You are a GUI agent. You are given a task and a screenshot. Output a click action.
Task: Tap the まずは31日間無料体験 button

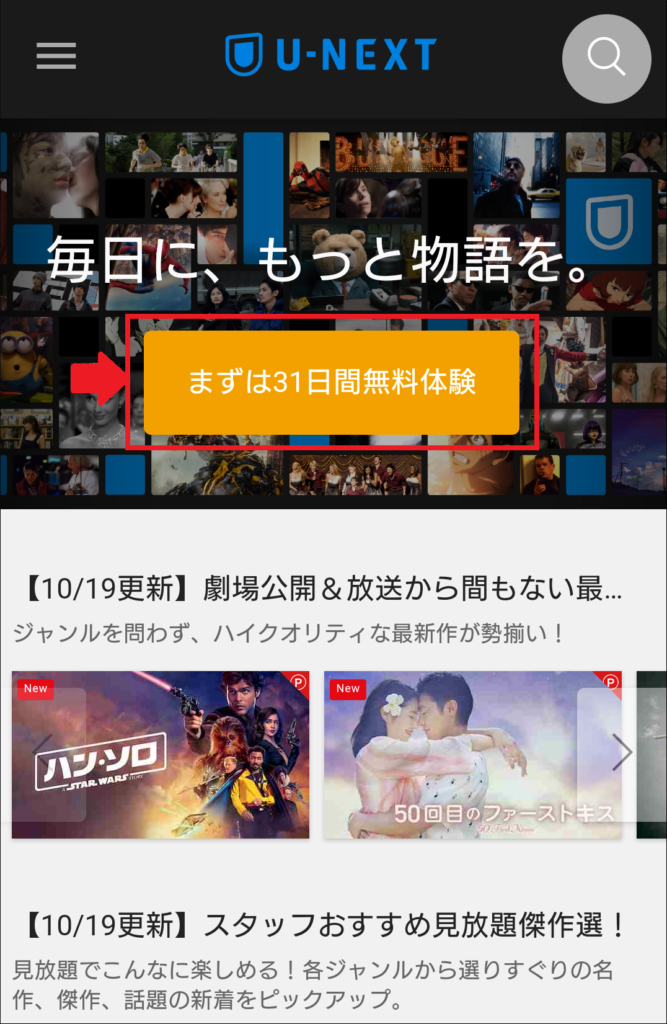click(x=331, y=383)
